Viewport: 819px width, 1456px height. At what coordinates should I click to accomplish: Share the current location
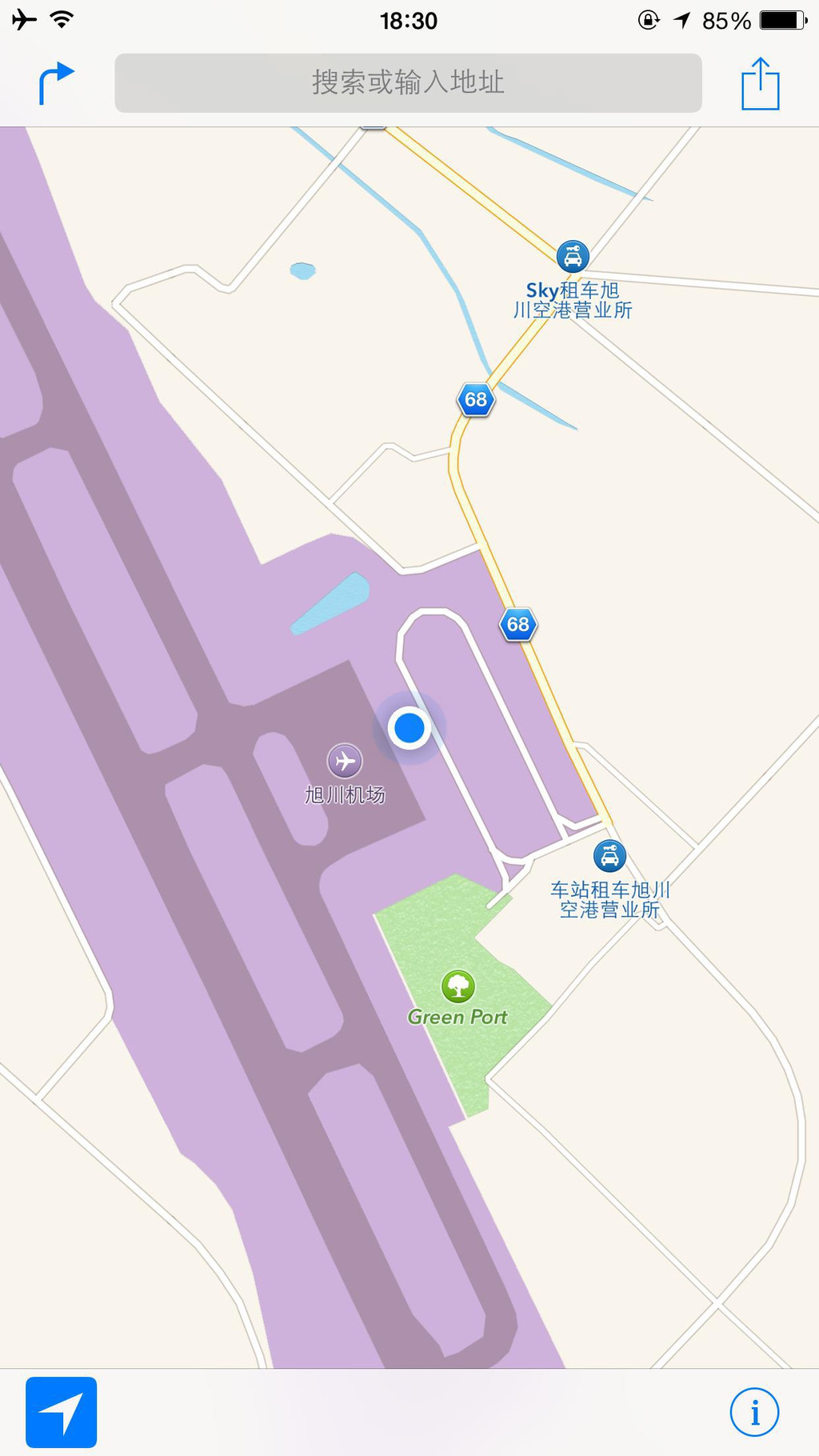(760, 83)
